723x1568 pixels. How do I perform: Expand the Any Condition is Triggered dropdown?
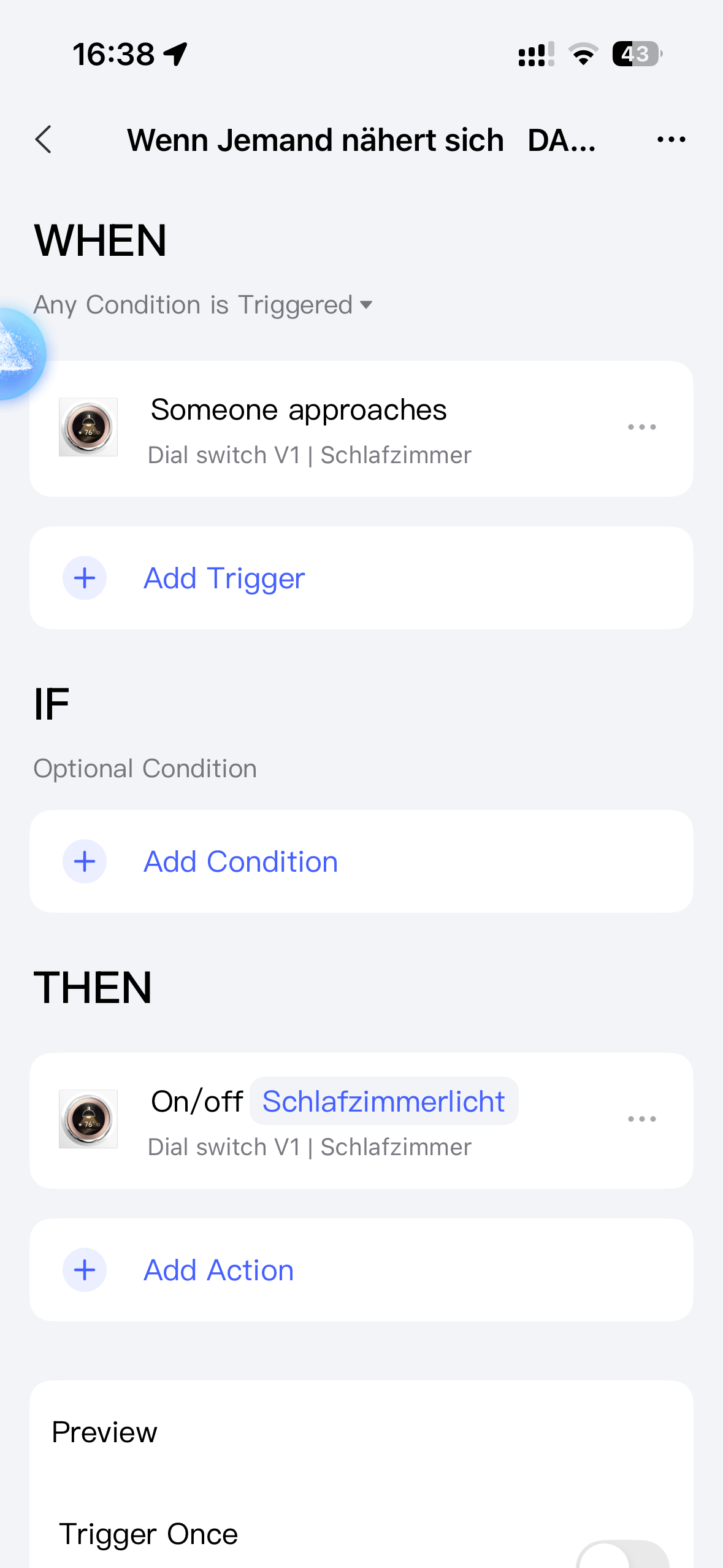(203, 305)
